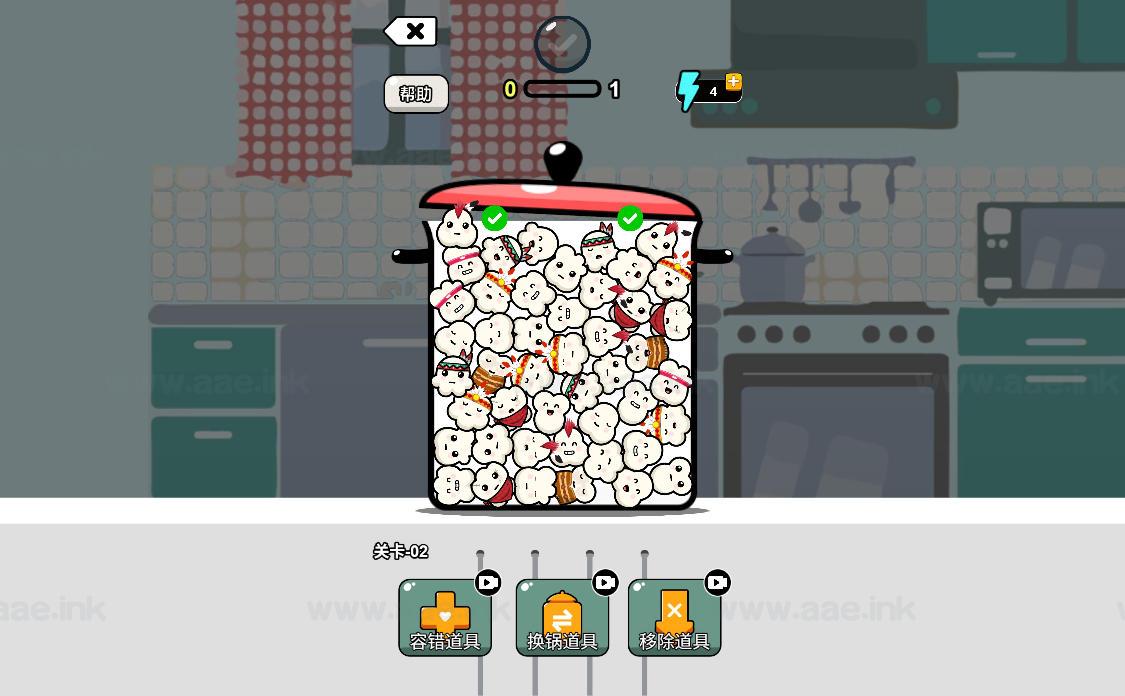Close the level with the X arrow
Viewport: 1125px width, 696px height.
[411, 32]
